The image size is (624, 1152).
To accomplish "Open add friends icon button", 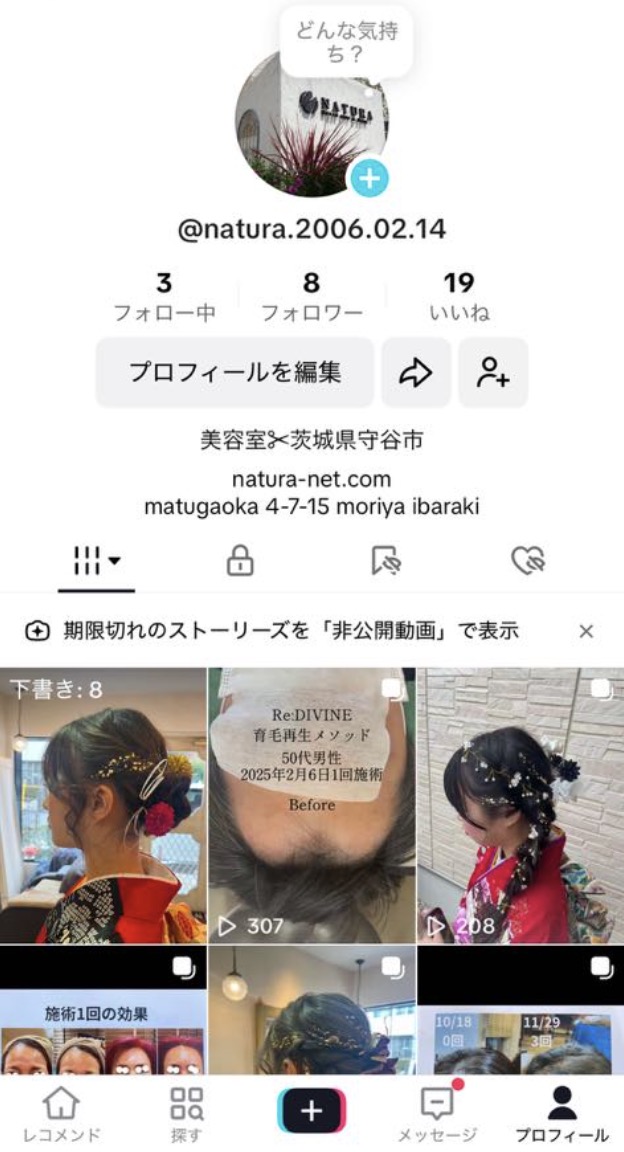I will pyautogui.click(x=493, y=373).
